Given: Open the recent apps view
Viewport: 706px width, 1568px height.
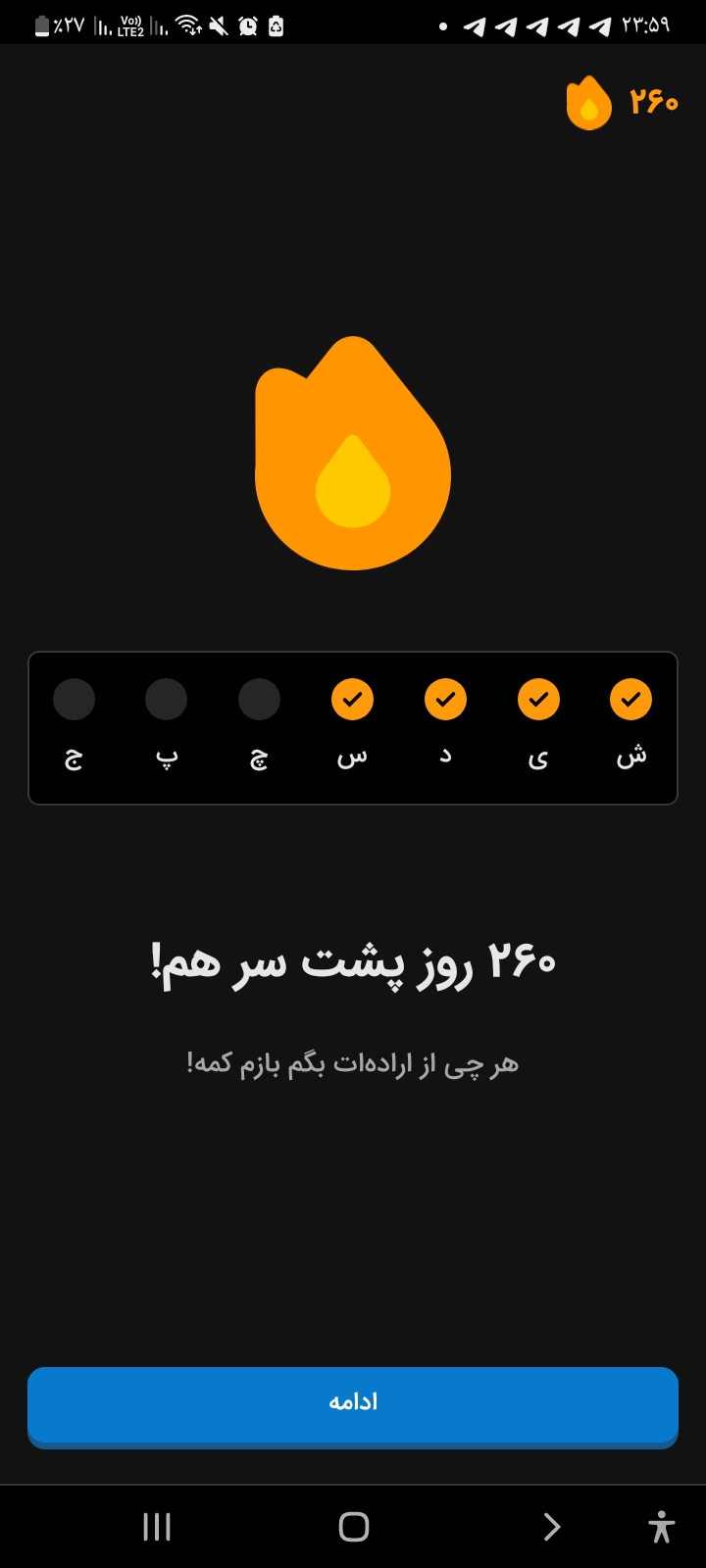Looking at the screenshot, I should 157,1527.
